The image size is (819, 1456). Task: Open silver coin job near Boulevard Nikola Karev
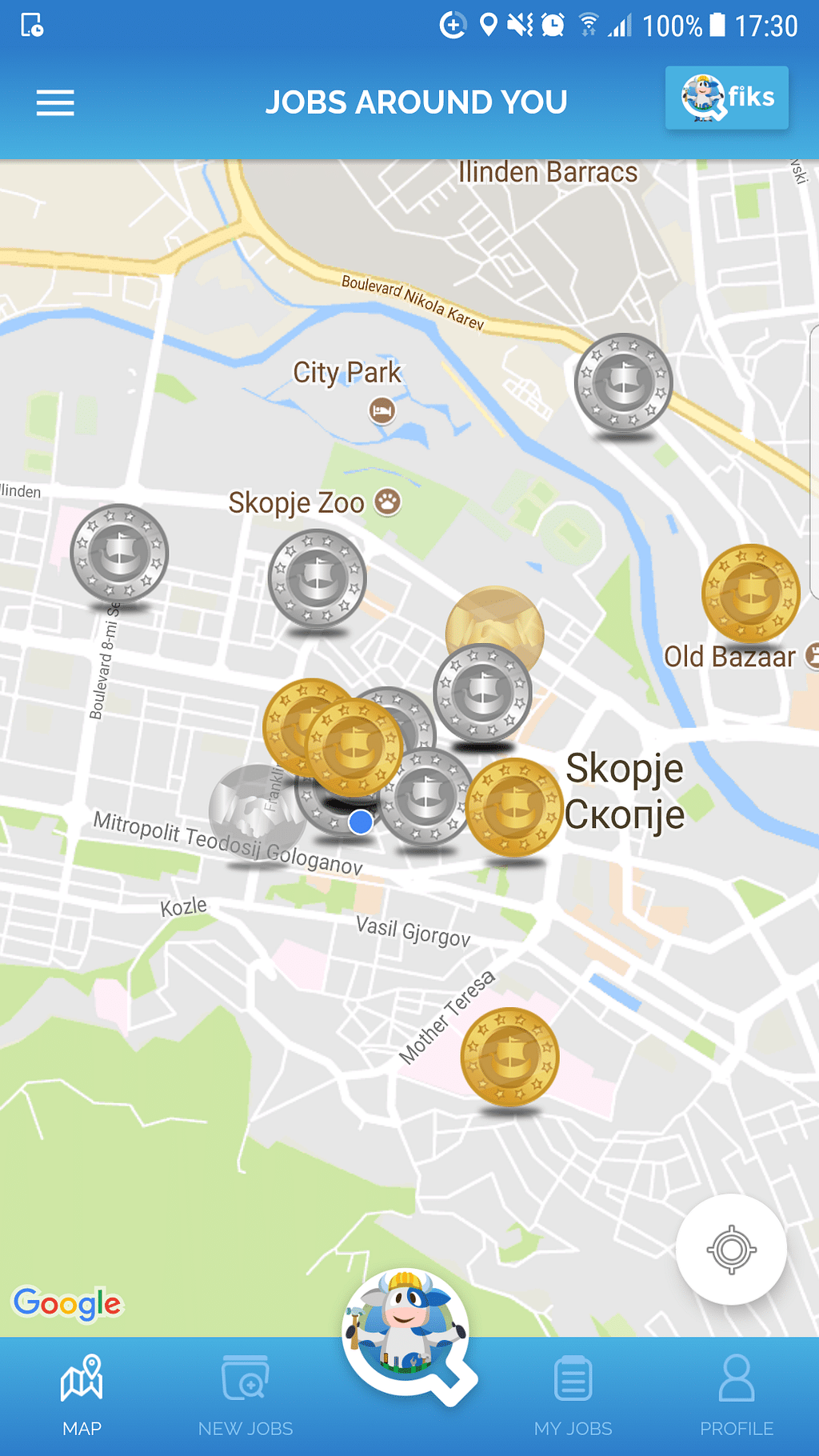pyautogui.click(x=623, y=382)
